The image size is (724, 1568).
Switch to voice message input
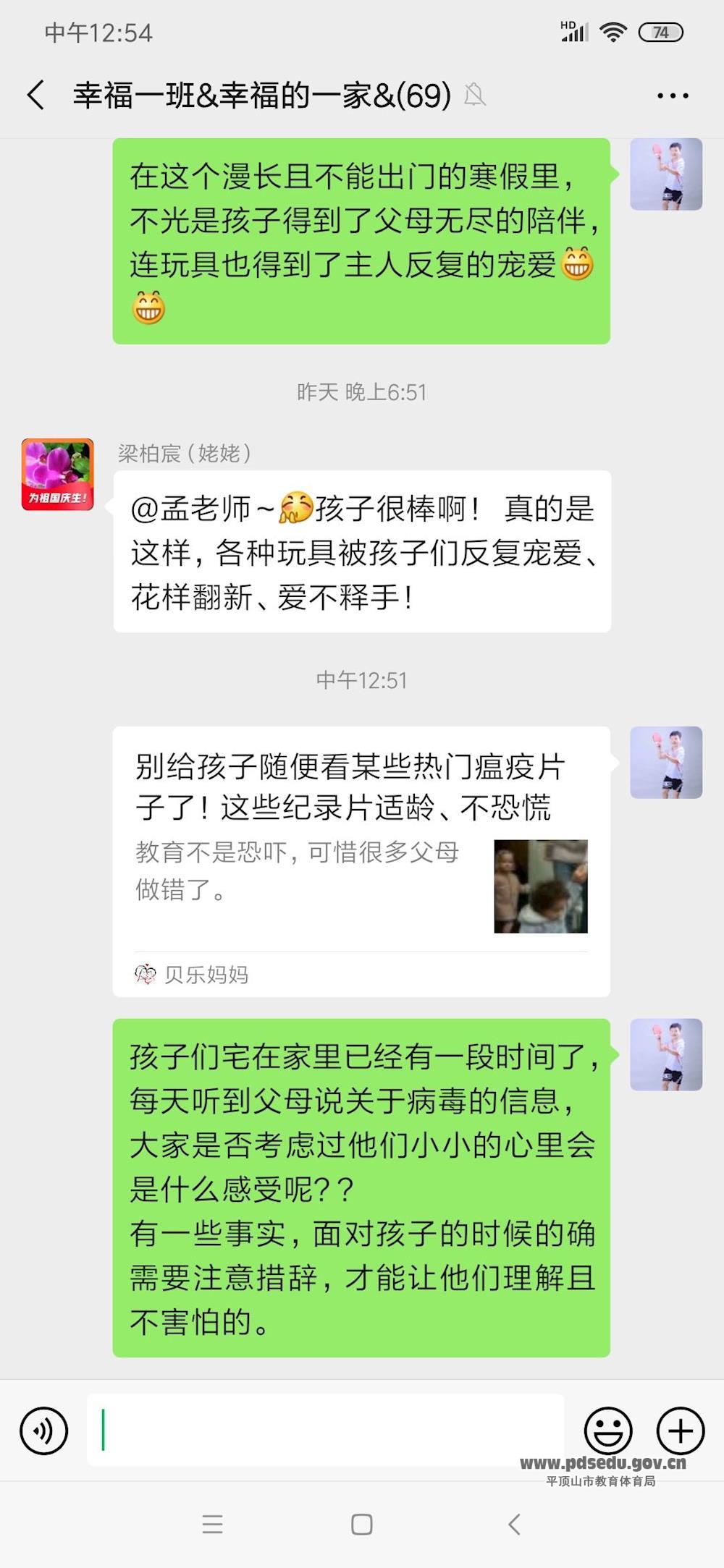click(44, 1431)
